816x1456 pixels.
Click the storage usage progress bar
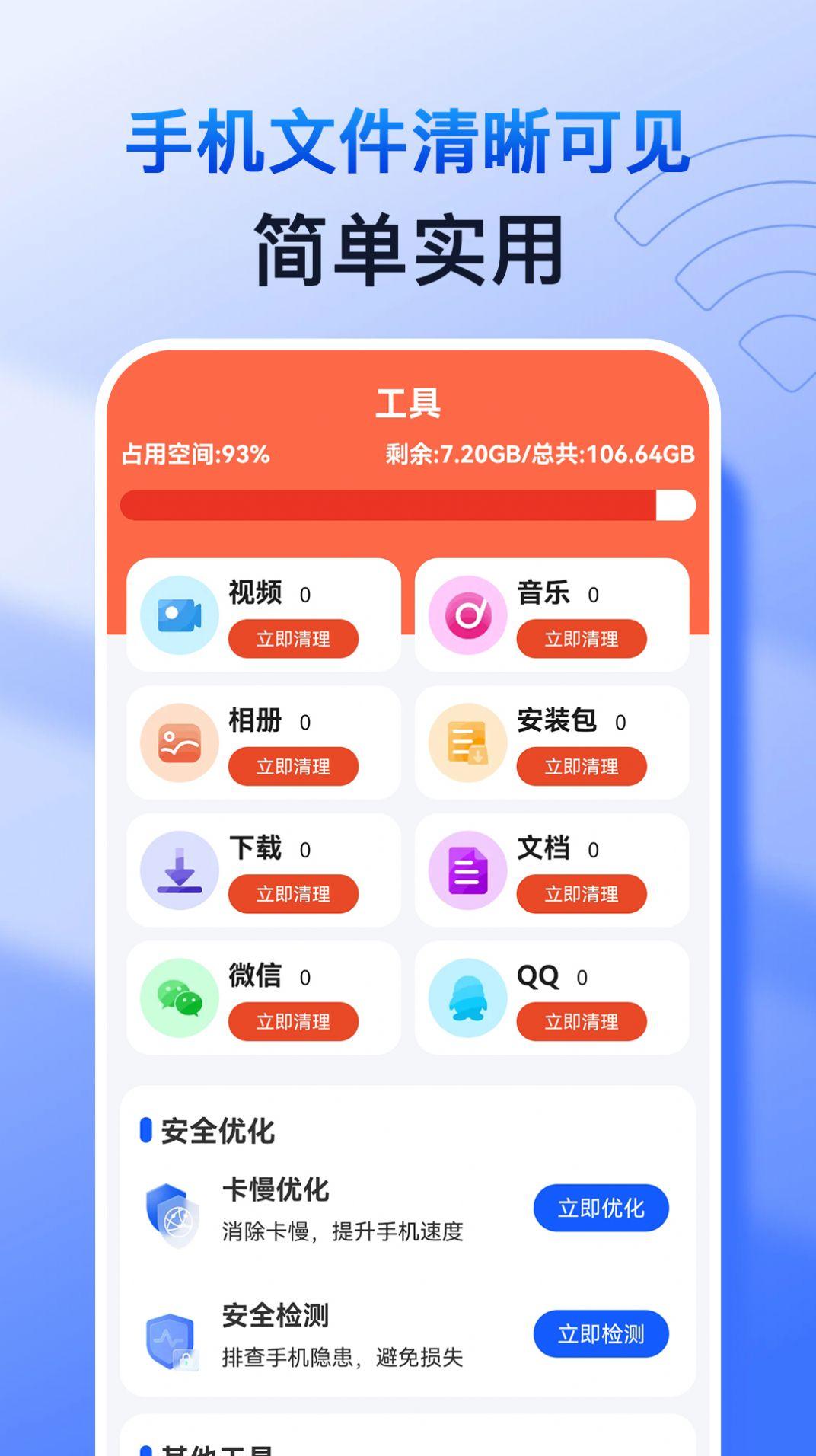coord(407,503)
